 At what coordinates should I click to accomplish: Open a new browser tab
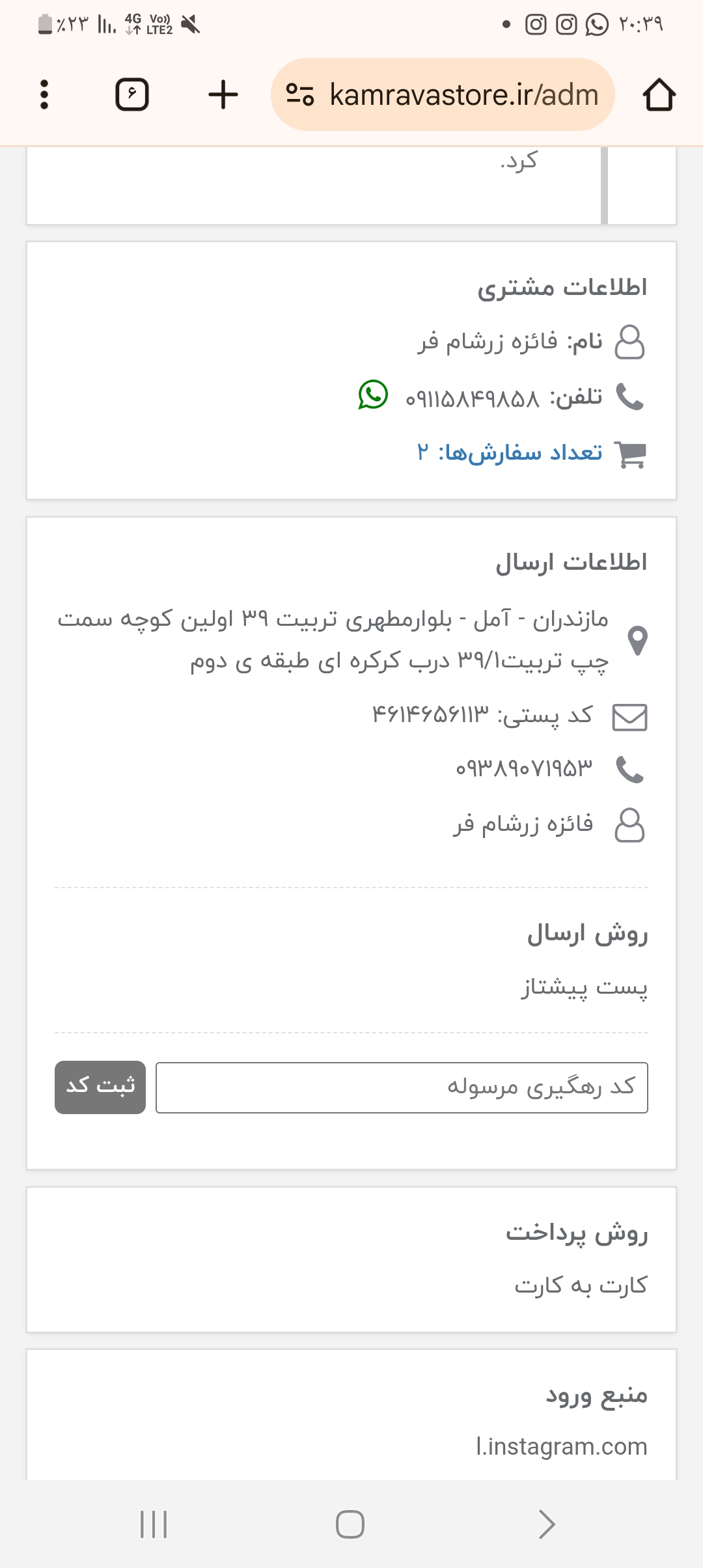[223, 94]
